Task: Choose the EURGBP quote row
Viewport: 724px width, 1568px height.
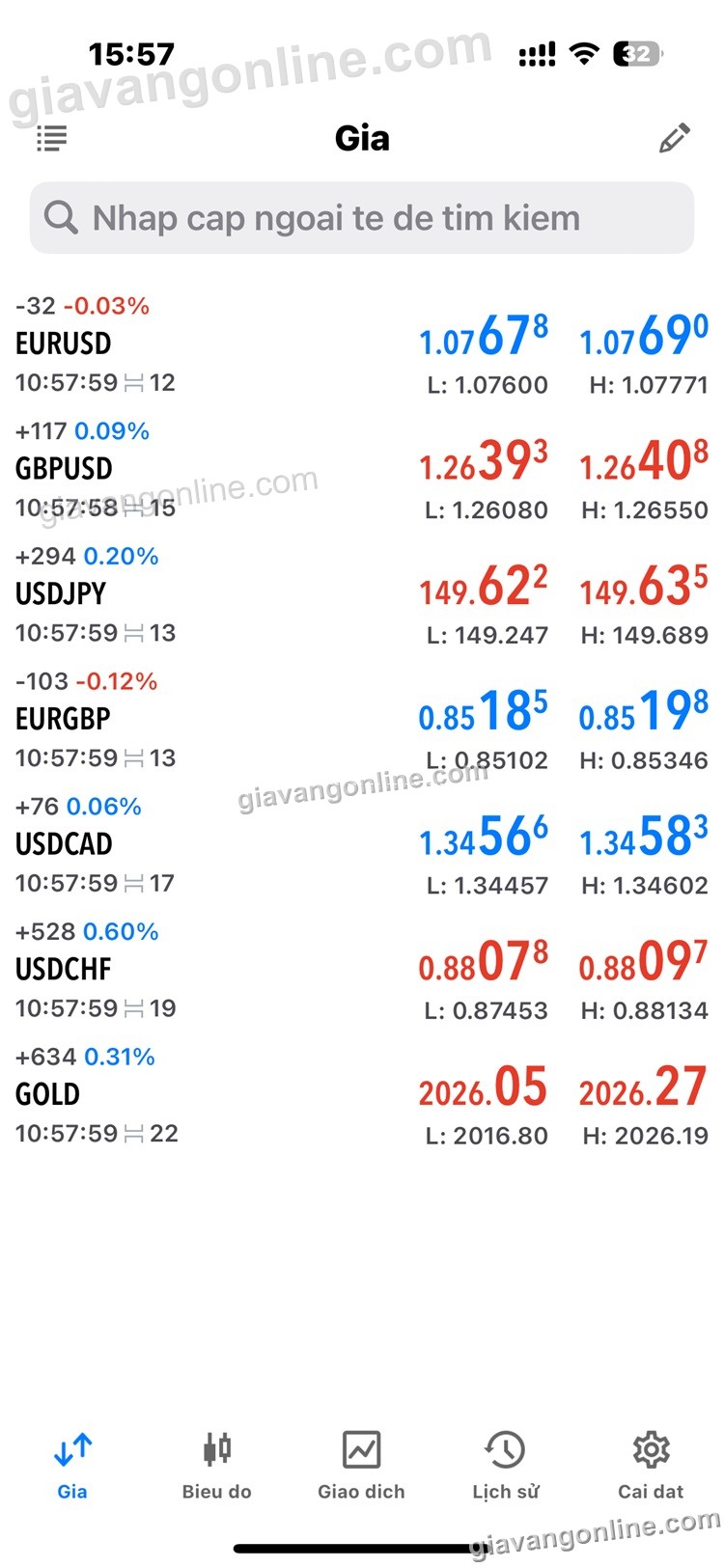Action: 362,720
